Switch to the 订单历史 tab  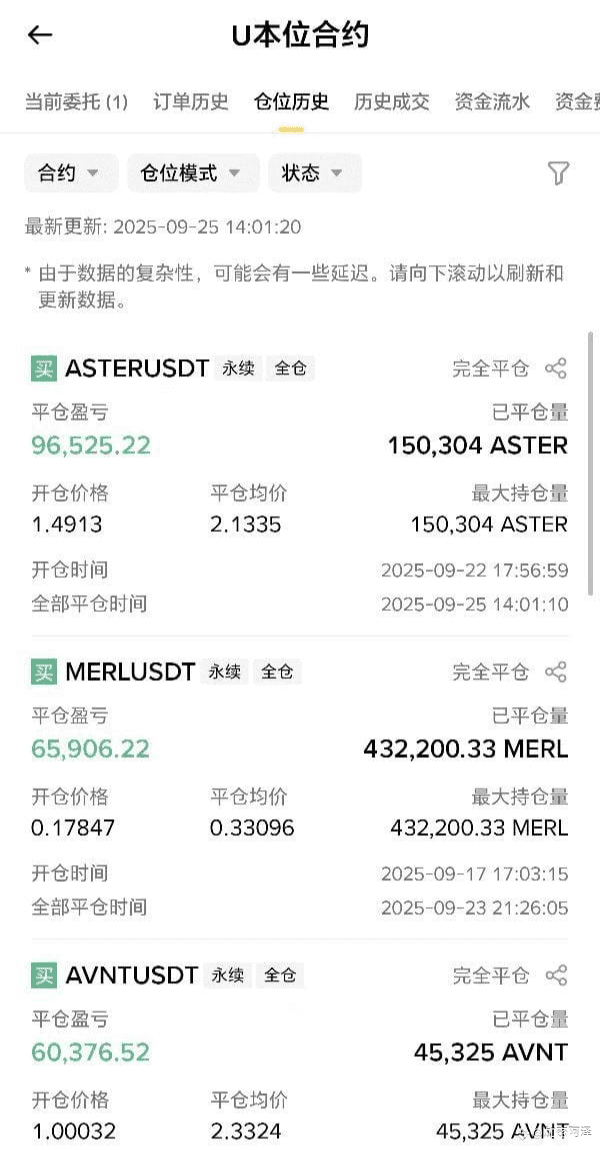(191, 101)
